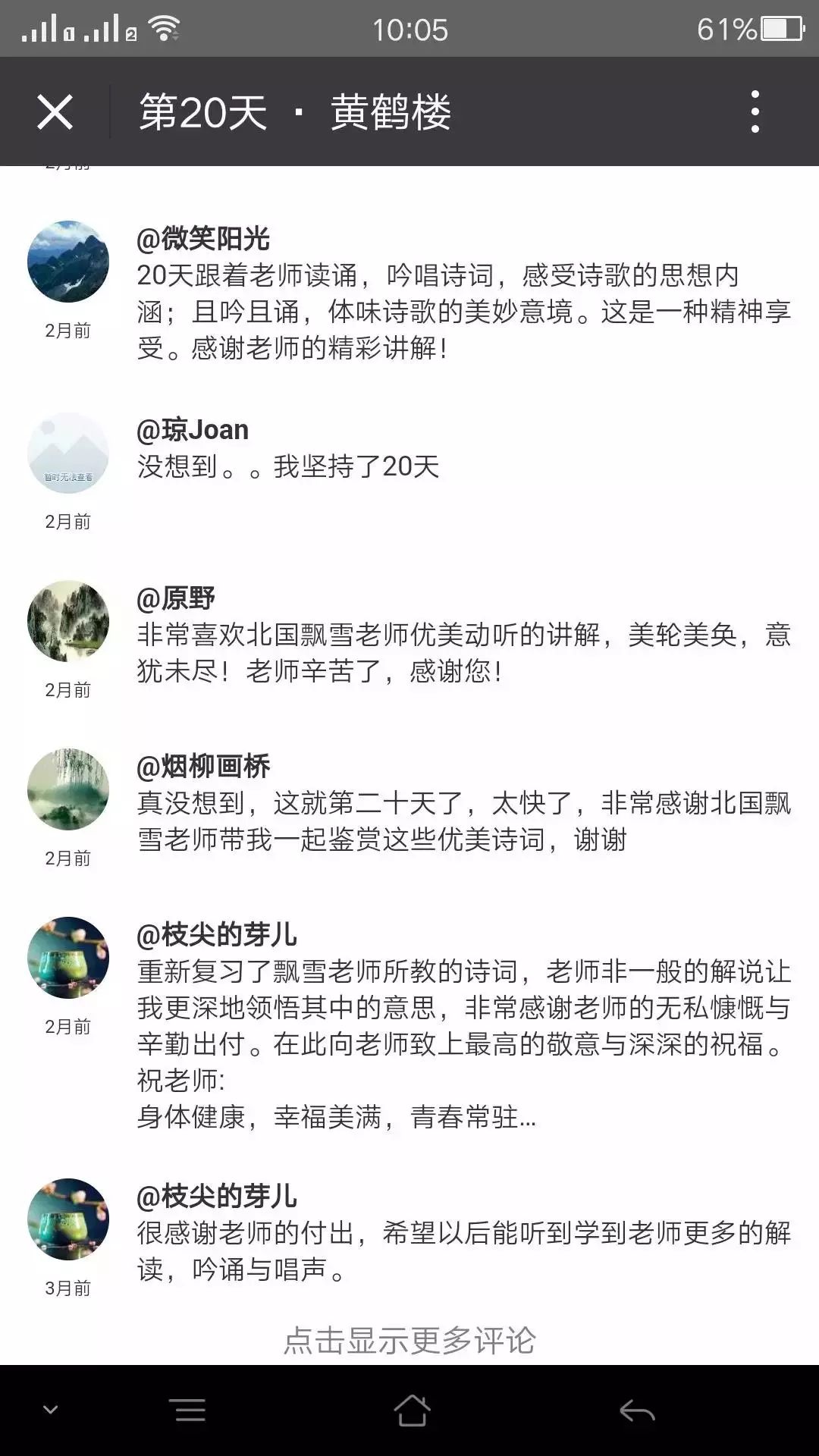Image resolution: width=819 pixels, height=1456 pixels.
Task: Tap the clock showing 10:05
Action: (x=409, y=30)
